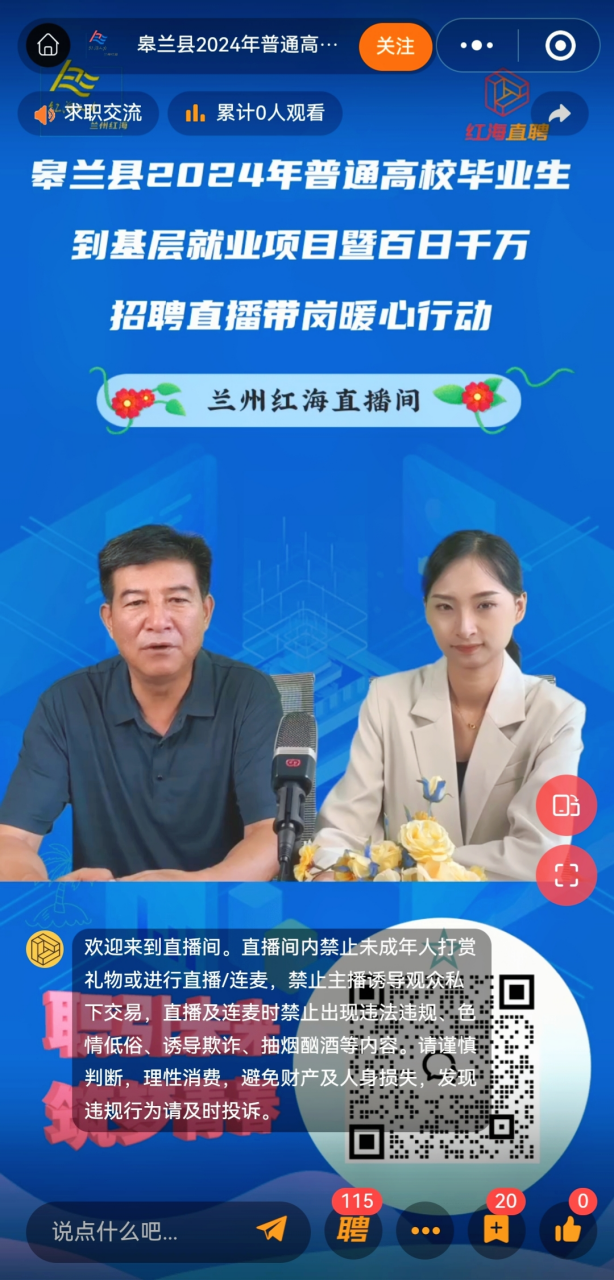Open more options with the orange dots button
614x1280 pixels.
(425, 1231)
